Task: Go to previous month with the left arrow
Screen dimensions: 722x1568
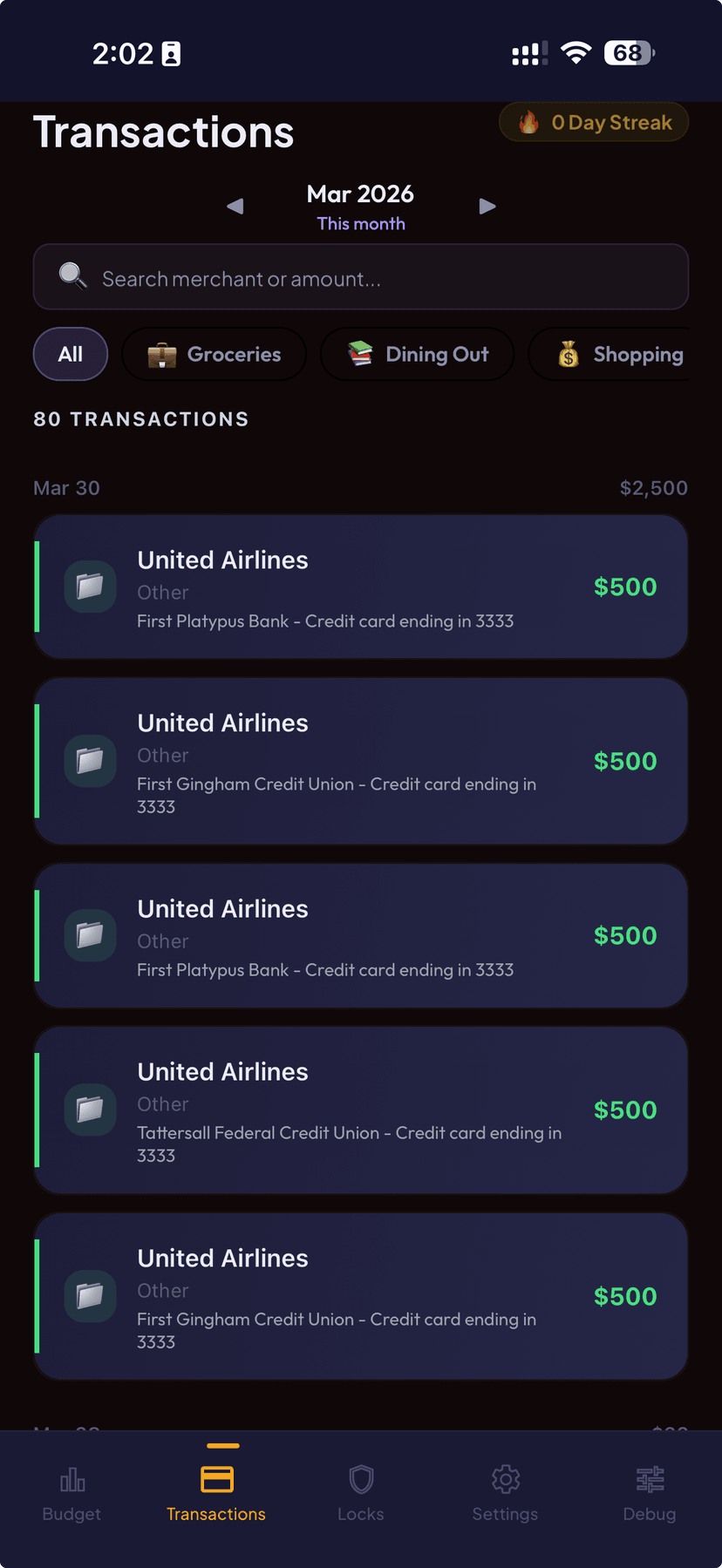Action: [235, 206]
